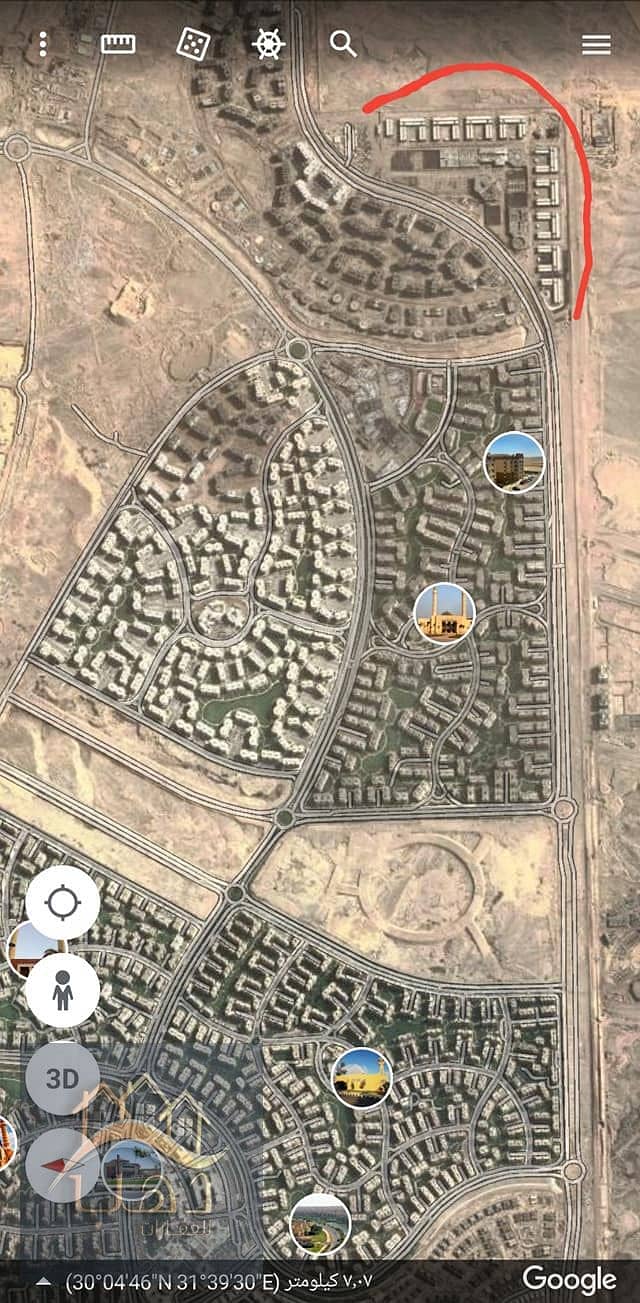
Task: Open Voyager via the ship wheel icon
Action: click(x=268, y=44)
